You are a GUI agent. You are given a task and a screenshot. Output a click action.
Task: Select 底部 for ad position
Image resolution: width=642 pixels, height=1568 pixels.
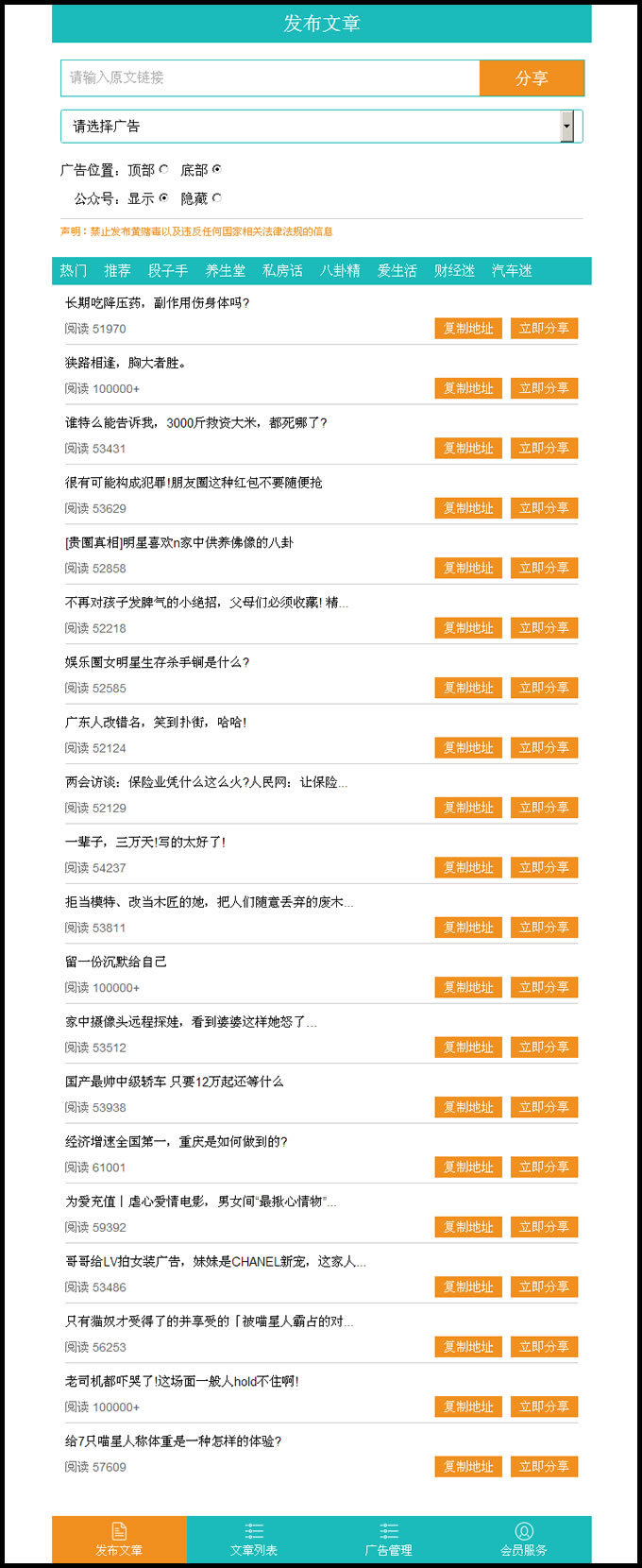(217, 170)
